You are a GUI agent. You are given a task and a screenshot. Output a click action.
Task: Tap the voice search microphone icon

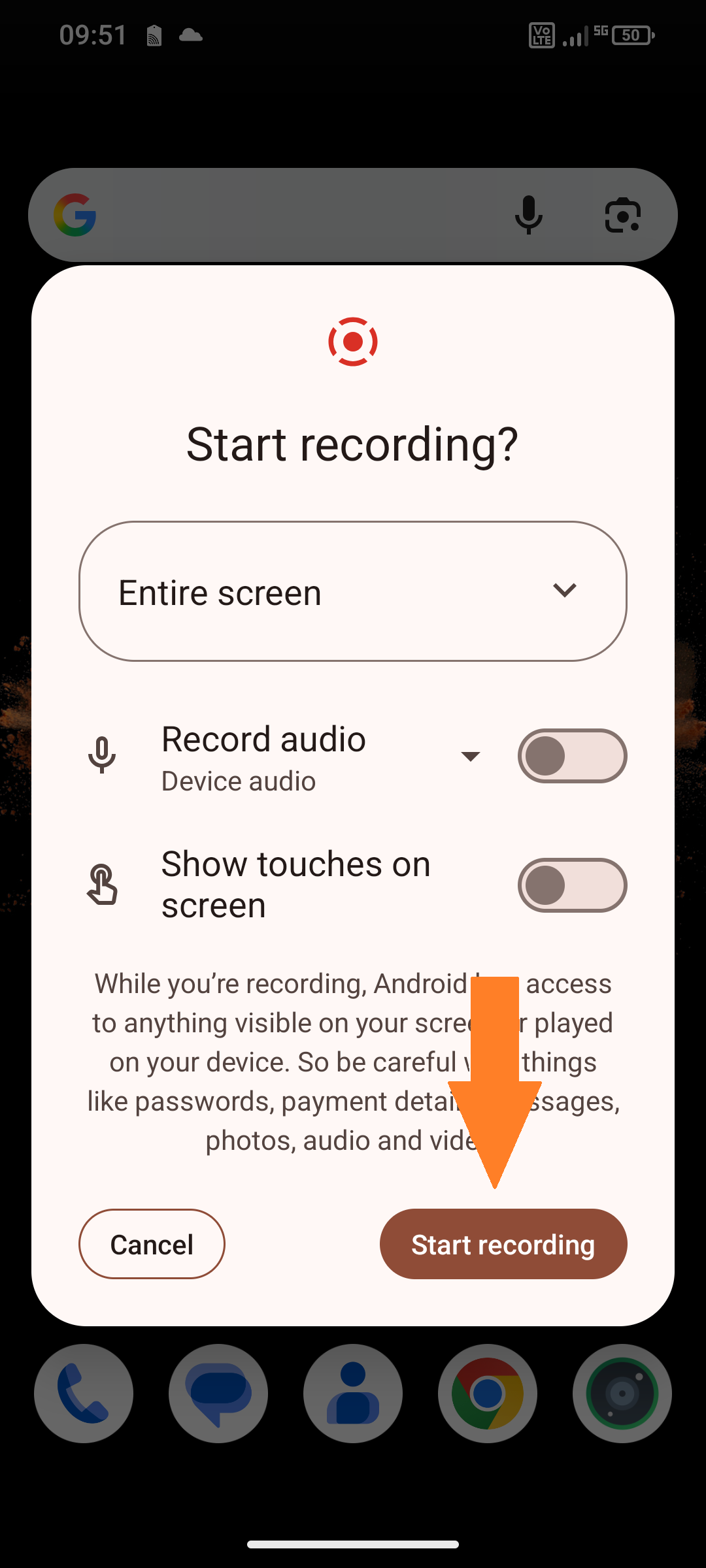pyautogui.click(x=528, y=214)
